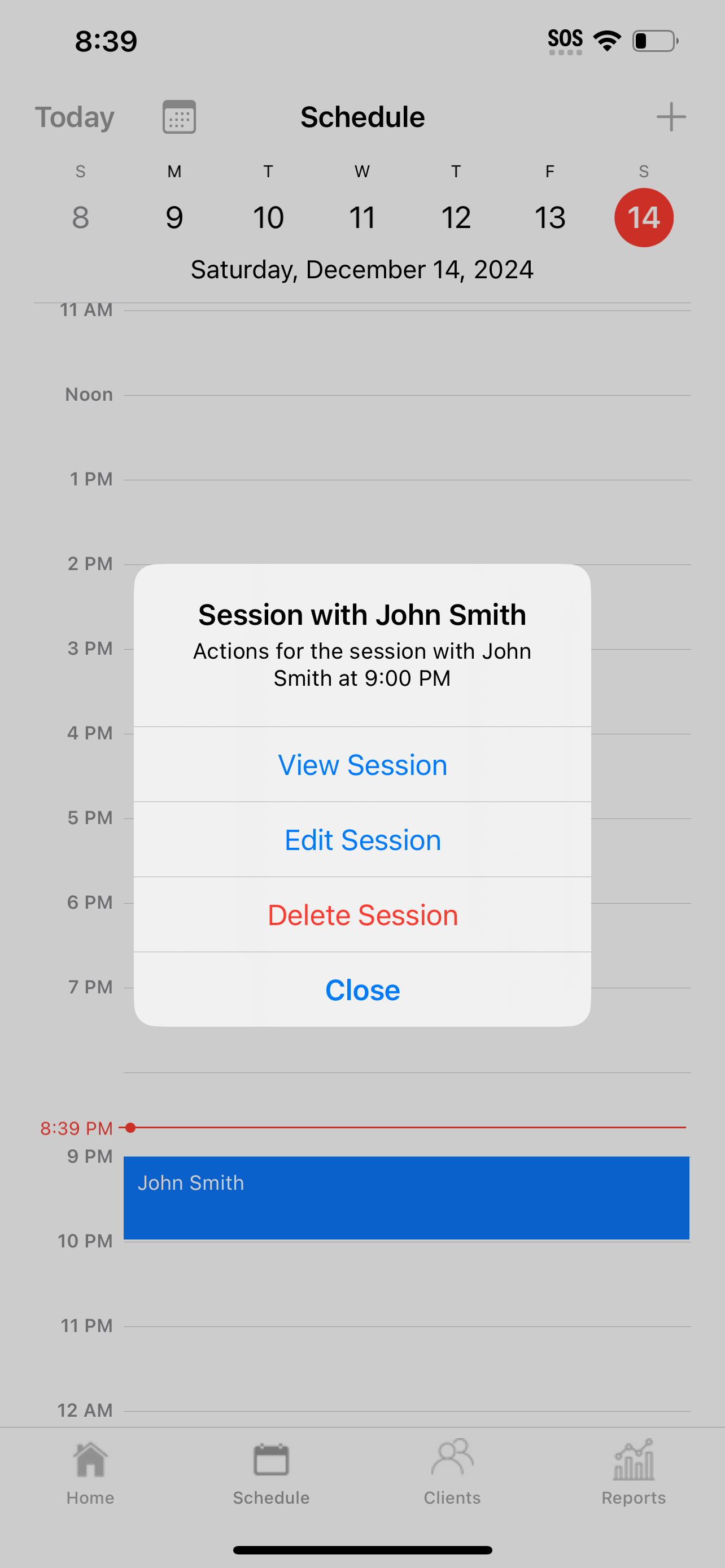The image size is (725, 1568).
Task: Choose Edit Session in the dialog
Action: (362, 840)
